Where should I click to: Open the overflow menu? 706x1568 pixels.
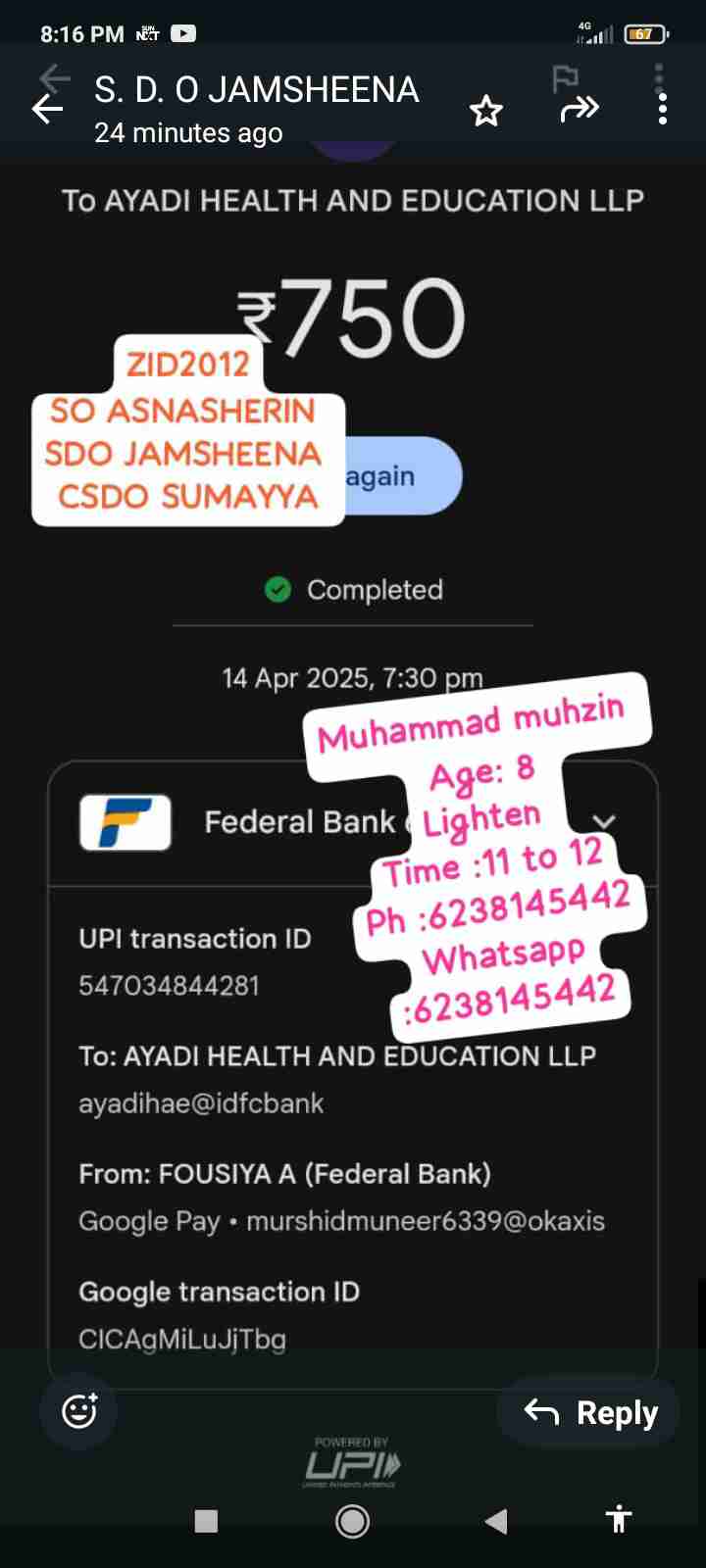pos(663,109)
